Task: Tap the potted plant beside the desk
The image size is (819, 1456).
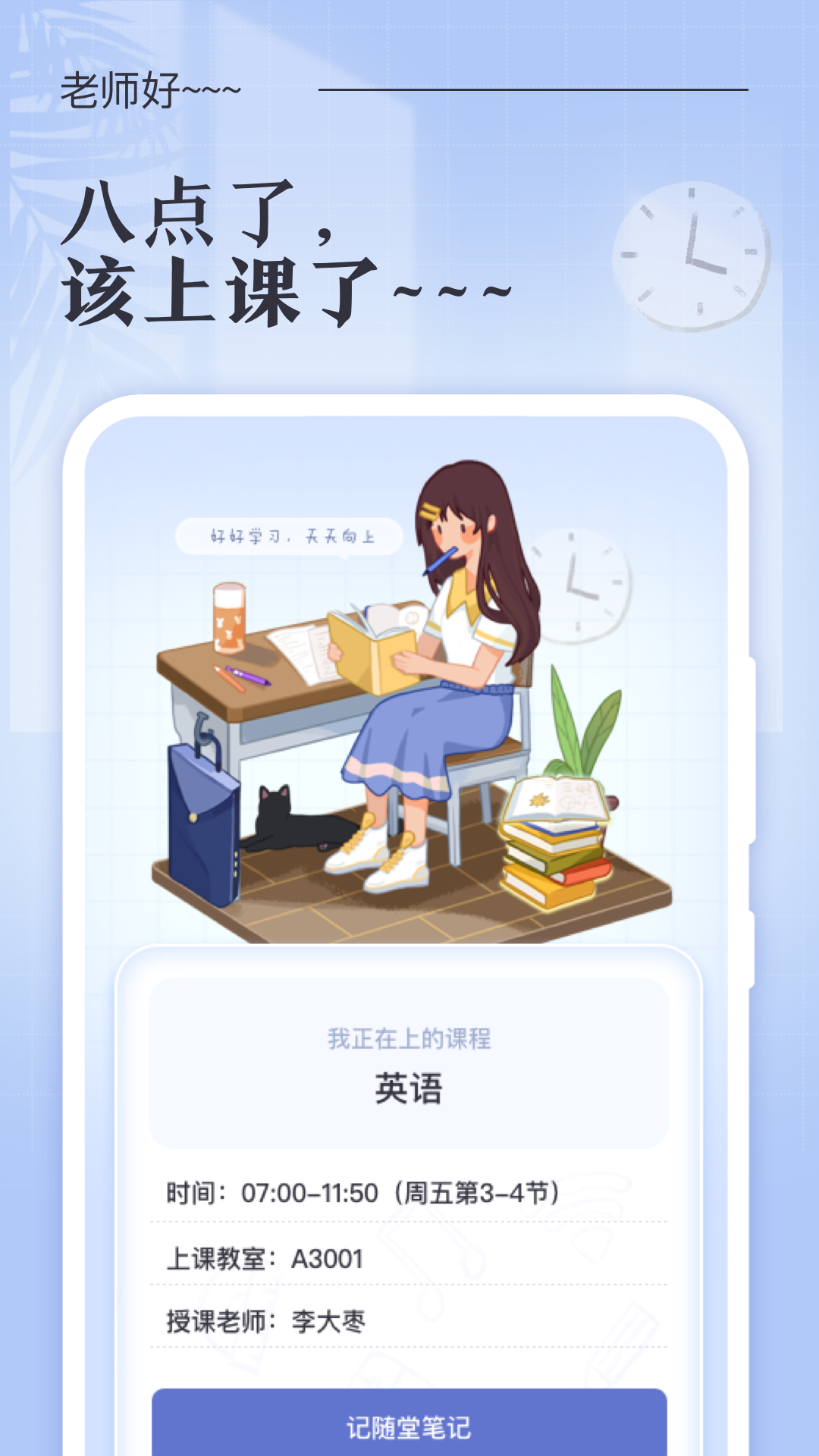Action: pyautogui.click(x=584, y=728)
